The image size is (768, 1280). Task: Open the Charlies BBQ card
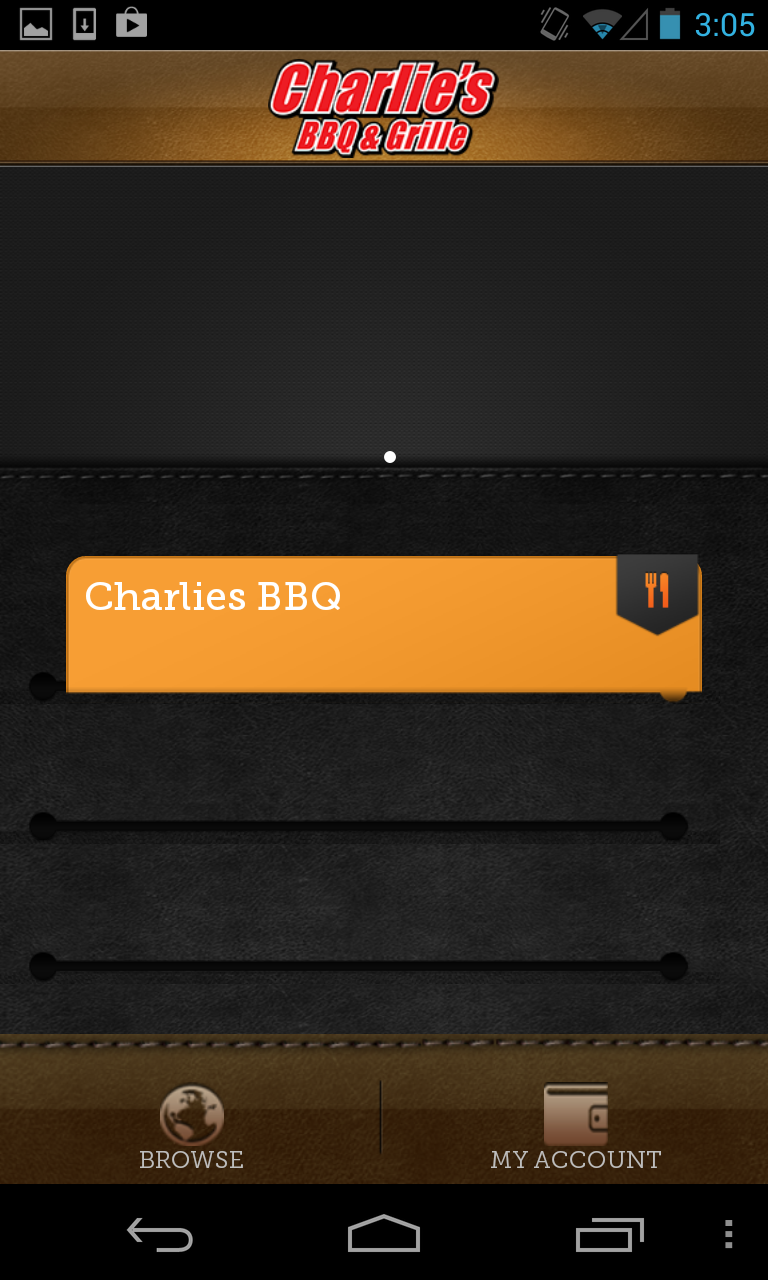click(x=383, y=624)
